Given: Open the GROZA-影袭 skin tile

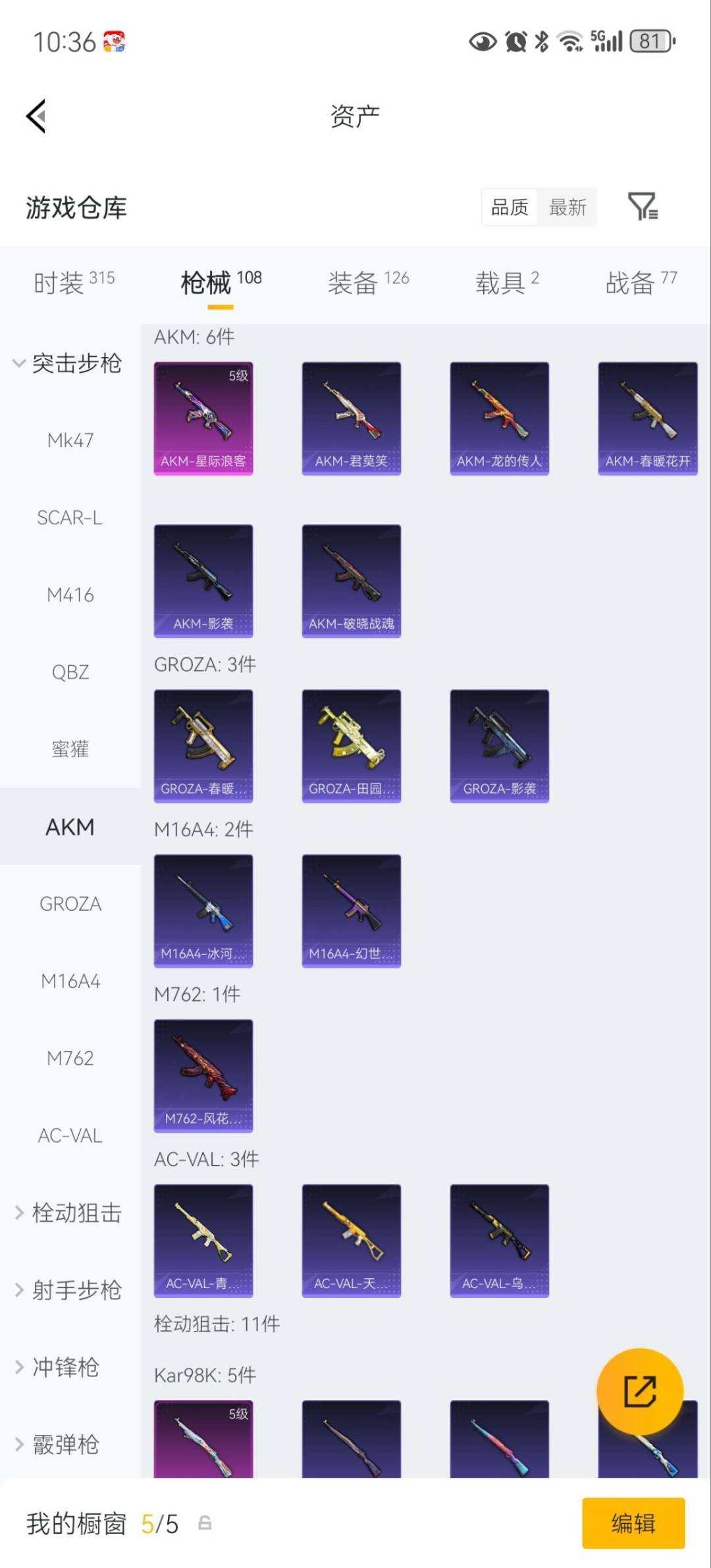Looking at the screenshot, I should 500,745.
